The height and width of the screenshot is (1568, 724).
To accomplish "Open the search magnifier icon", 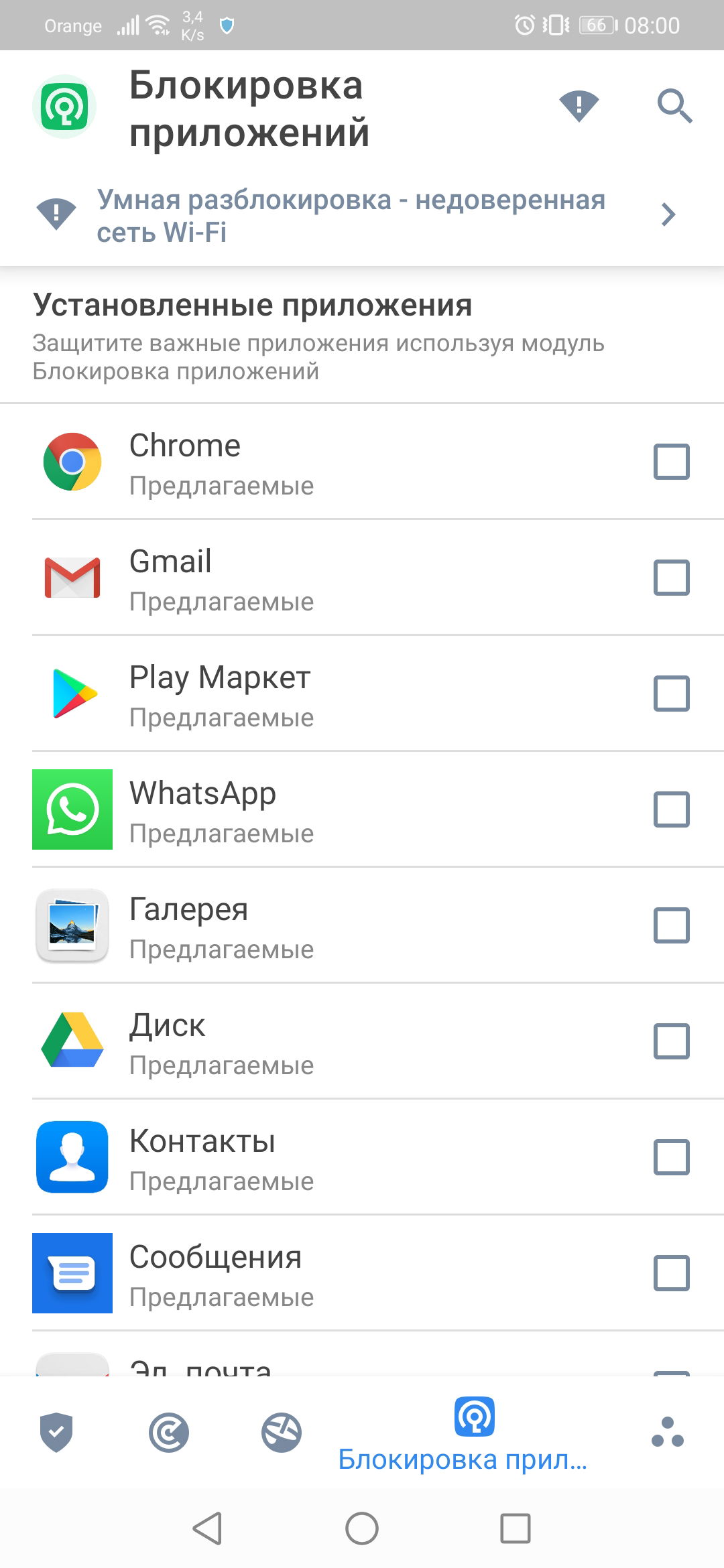I will [674, 106].
